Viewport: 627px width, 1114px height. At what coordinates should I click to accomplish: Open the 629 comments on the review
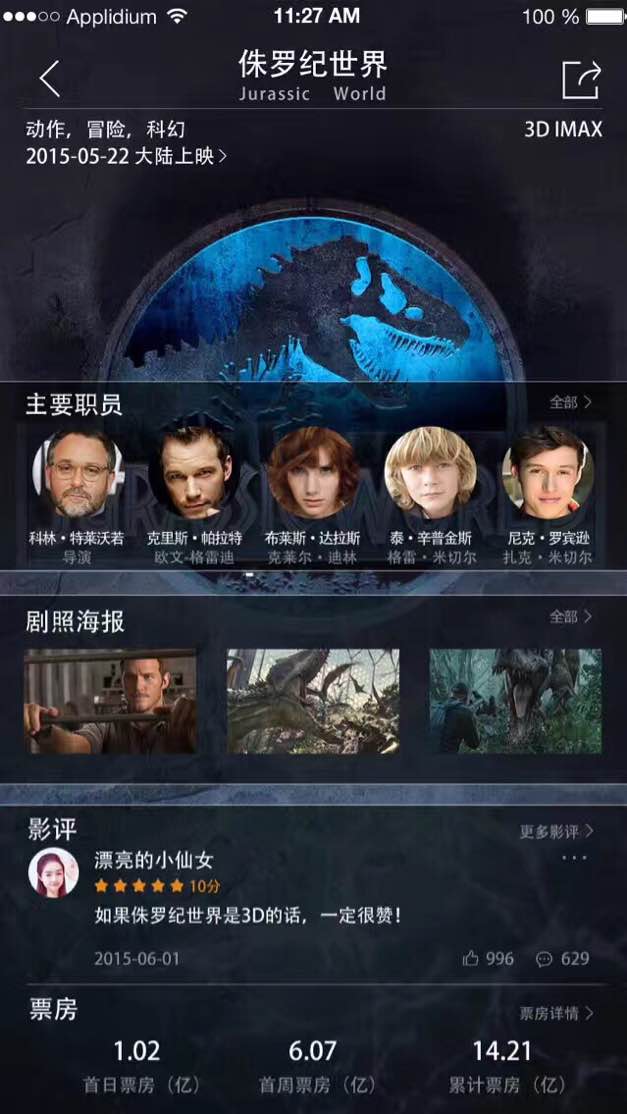click(x=562, y=958)
